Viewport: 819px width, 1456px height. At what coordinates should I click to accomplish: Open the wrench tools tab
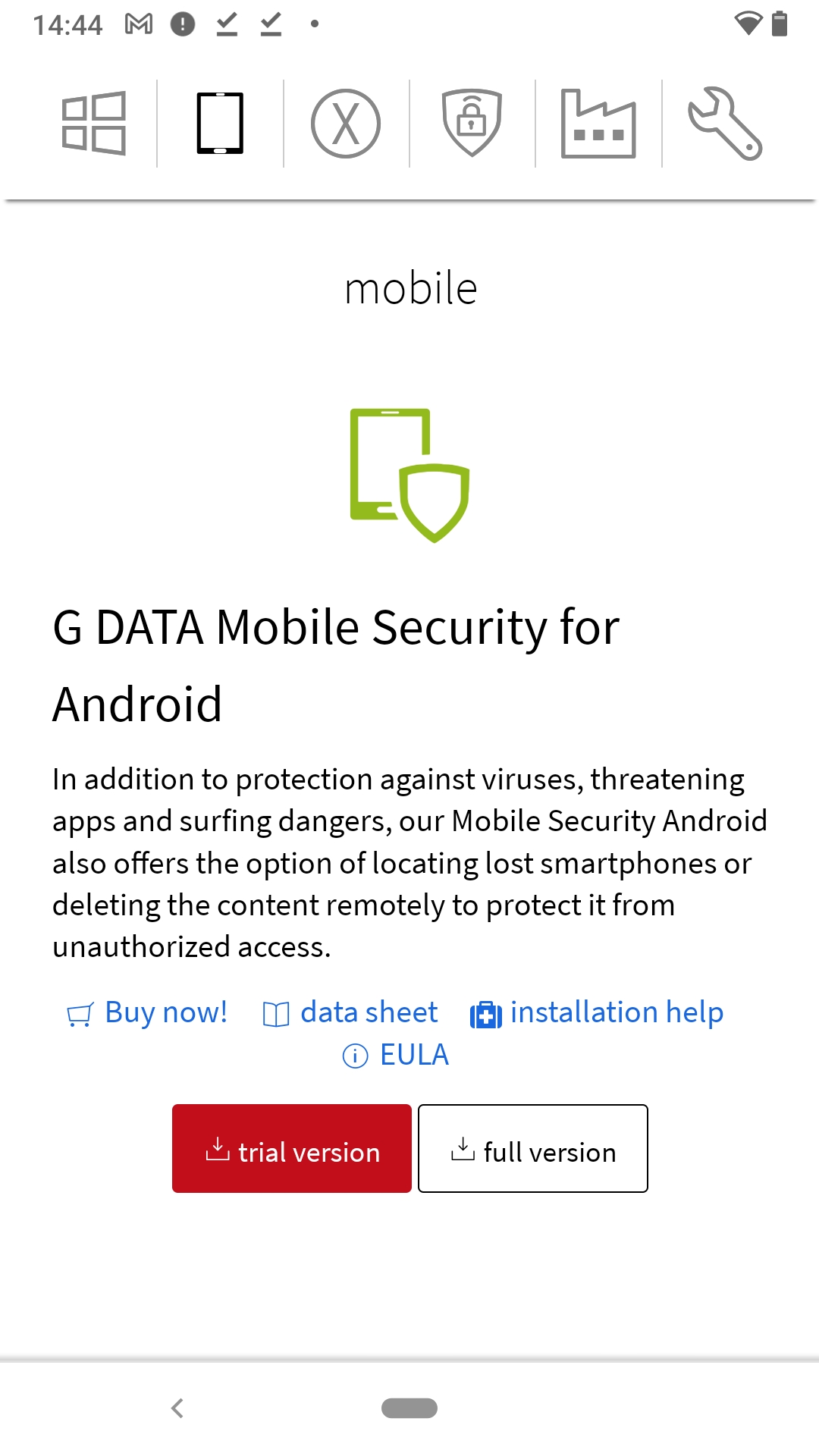(x=725, y=124)
